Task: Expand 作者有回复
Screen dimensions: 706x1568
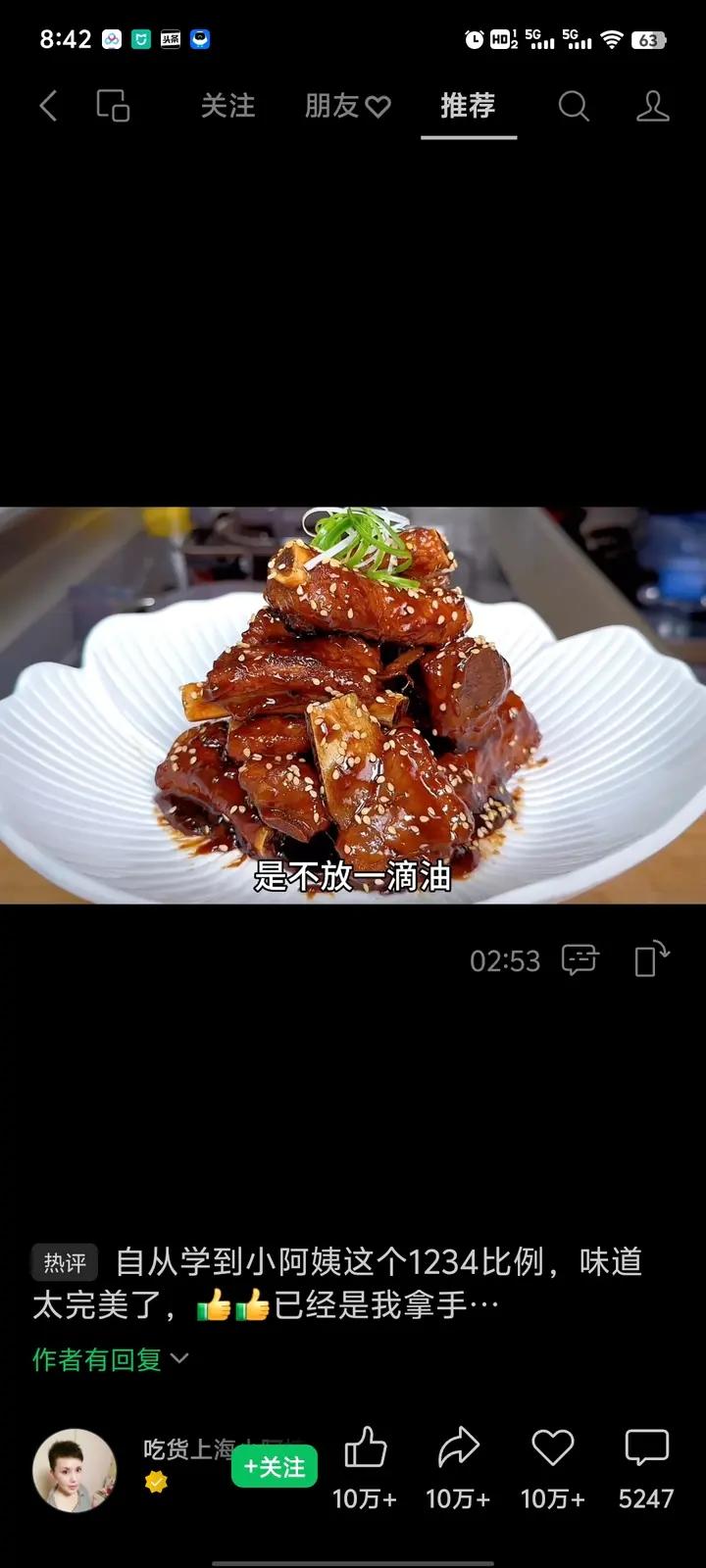Action: coord(110,1359)
